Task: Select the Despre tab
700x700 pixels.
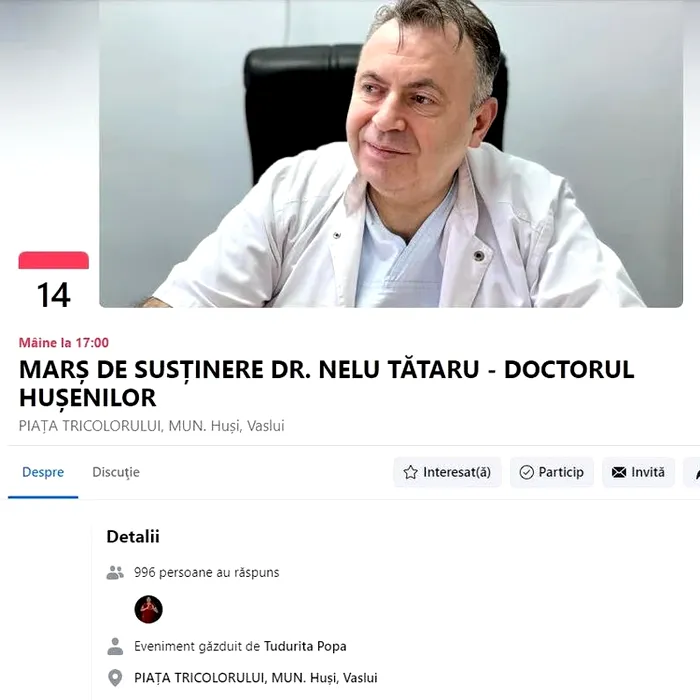Action: point(43,472)
